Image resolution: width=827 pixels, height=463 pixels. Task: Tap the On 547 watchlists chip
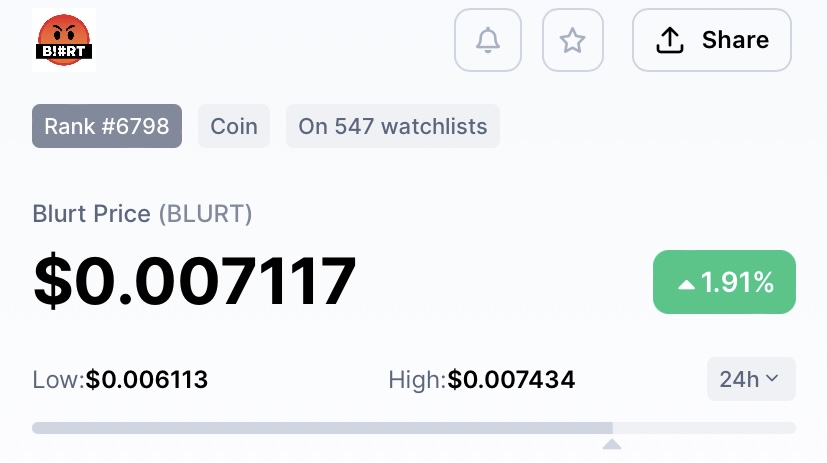pos(393,127)
